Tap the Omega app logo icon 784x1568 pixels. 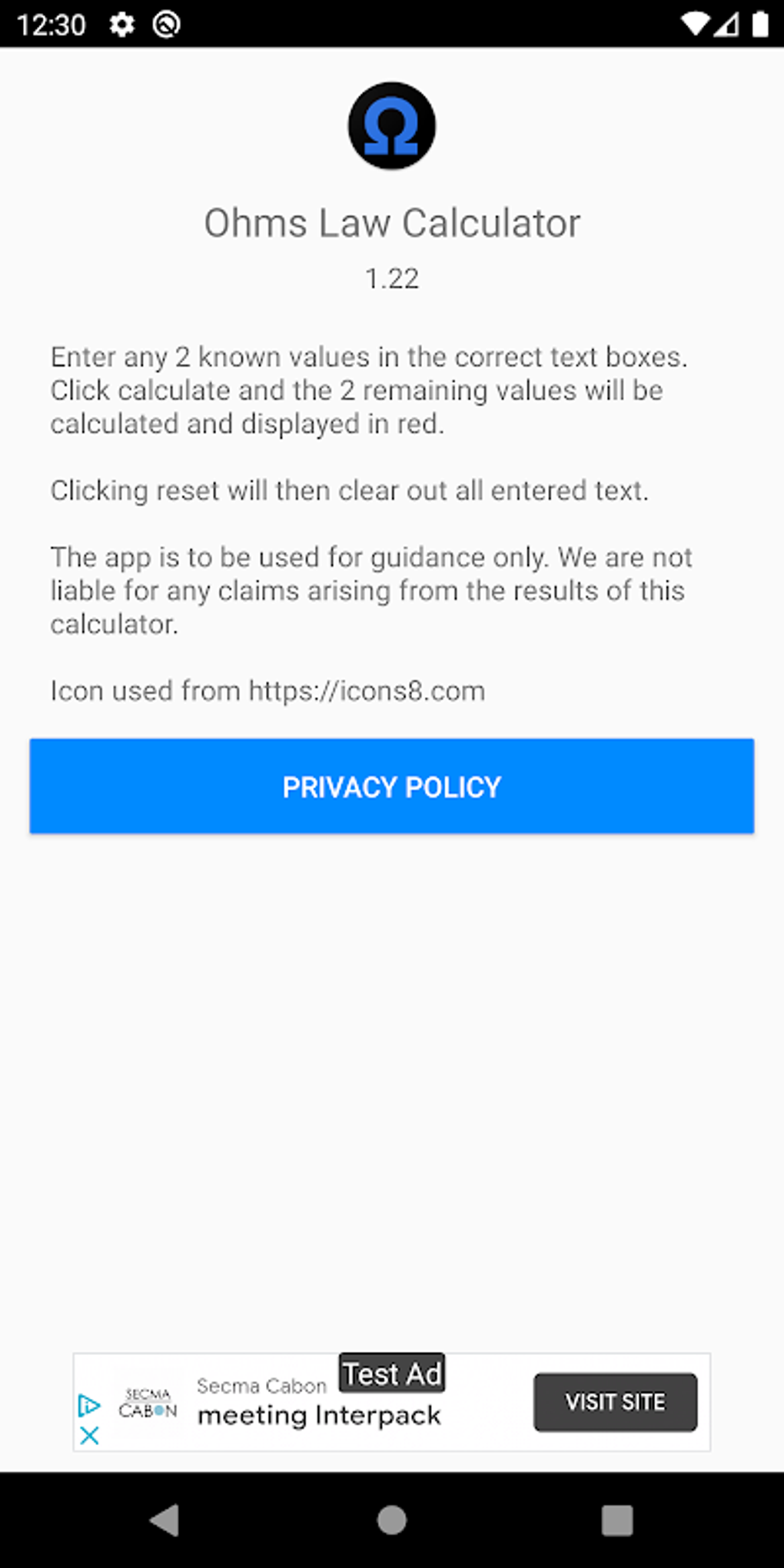click(391, 125)
